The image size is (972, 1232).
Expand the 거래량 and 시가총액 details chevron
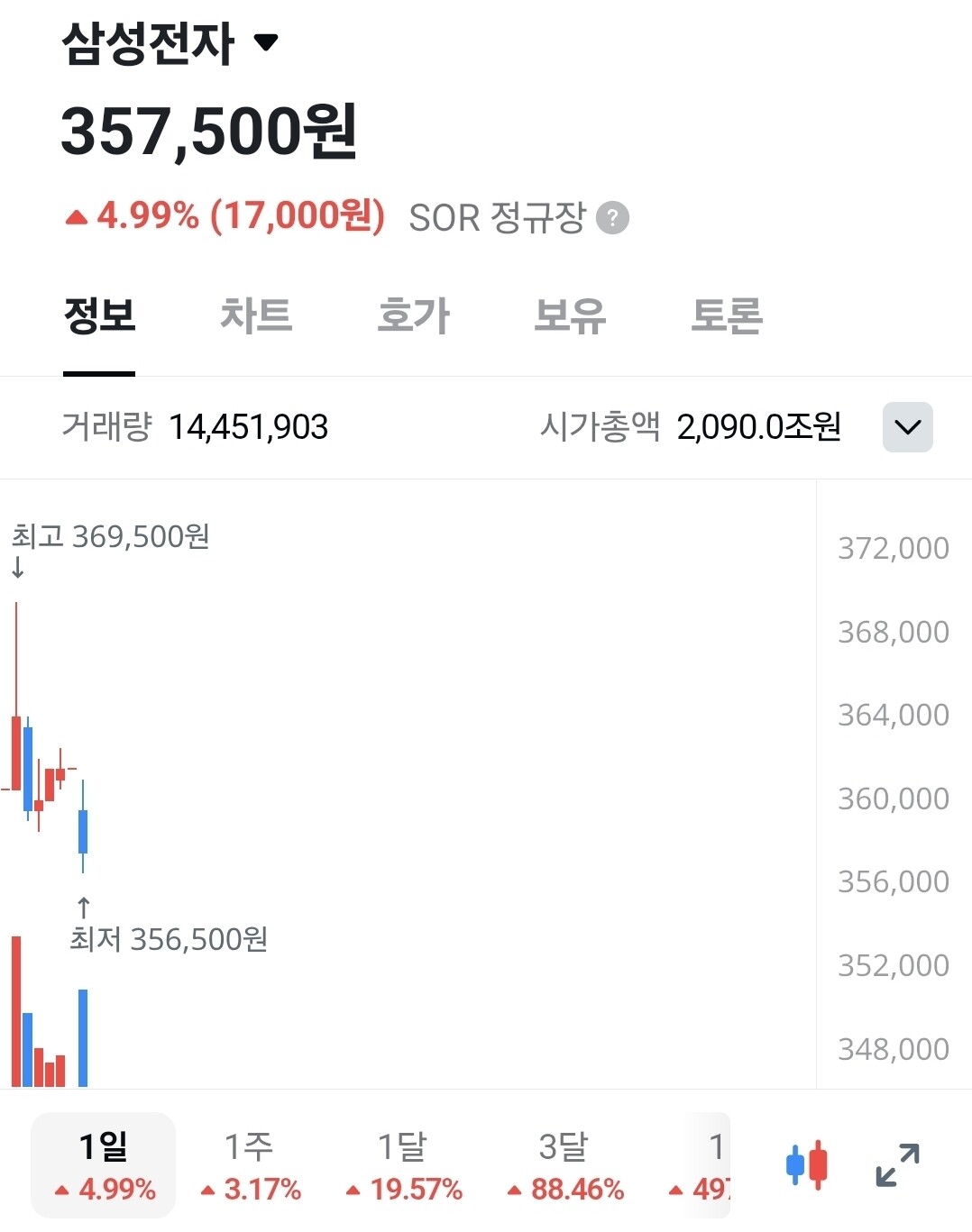coord(907,427)
